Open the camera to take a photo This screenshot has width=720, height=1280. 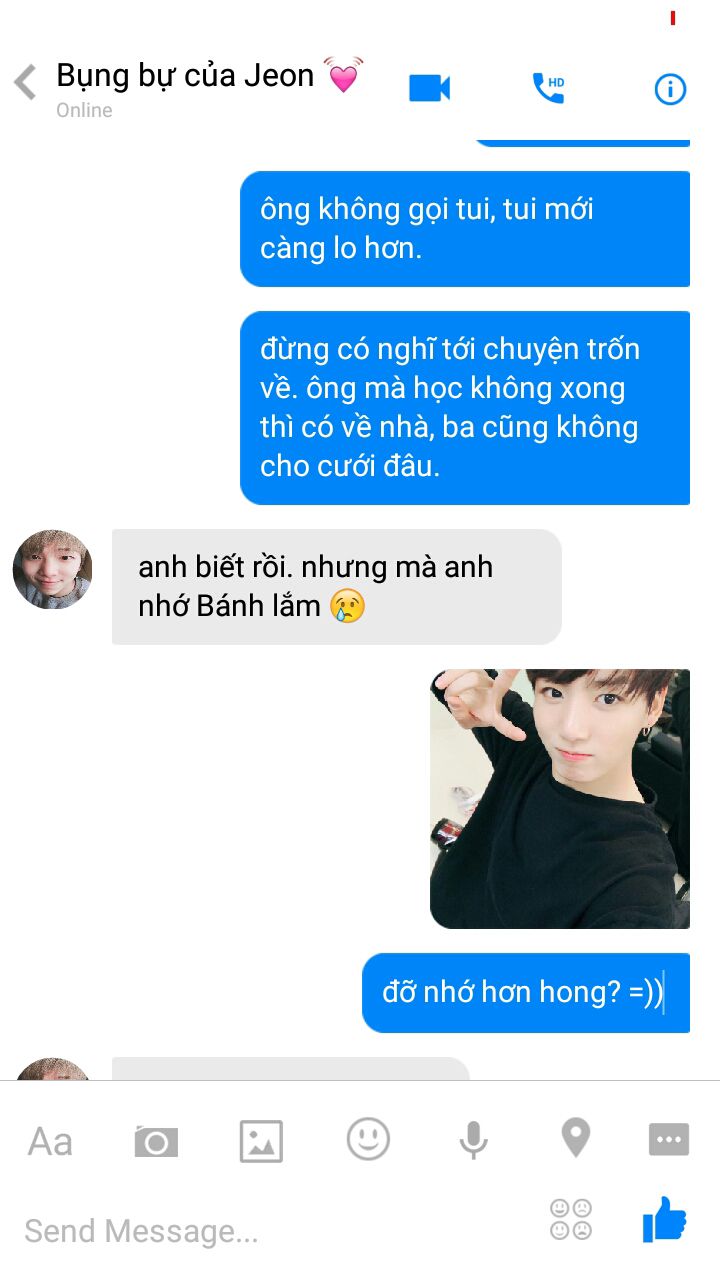point(156,1141)
